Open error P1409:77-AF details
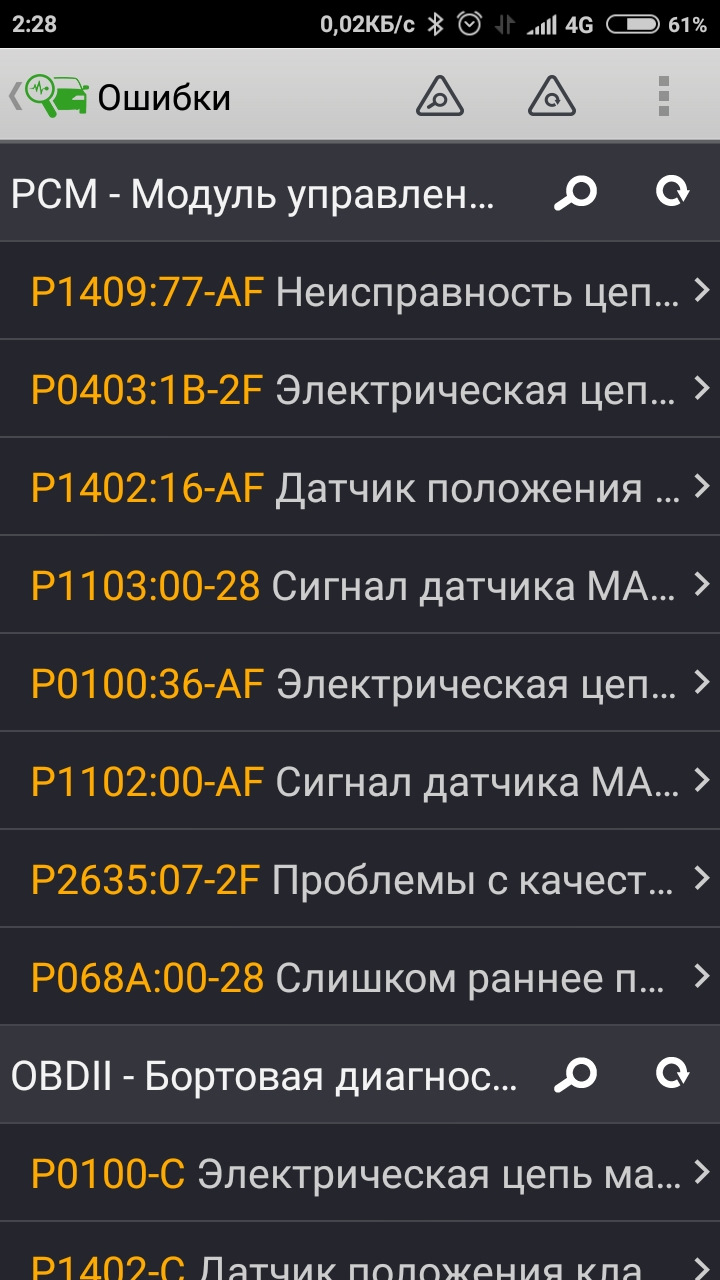This screenshot has height=1280, width=720. point(360,292)
